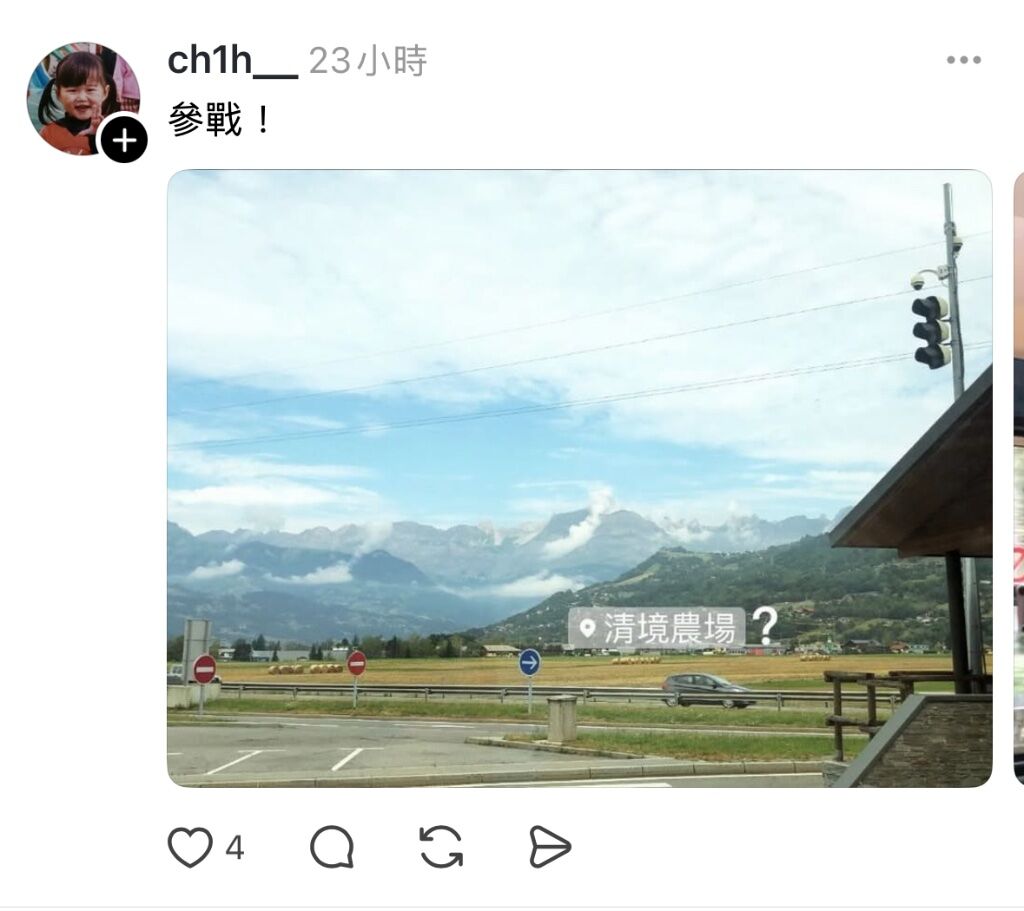Share the post via the send icon
1024x911 pixels.
550,849
